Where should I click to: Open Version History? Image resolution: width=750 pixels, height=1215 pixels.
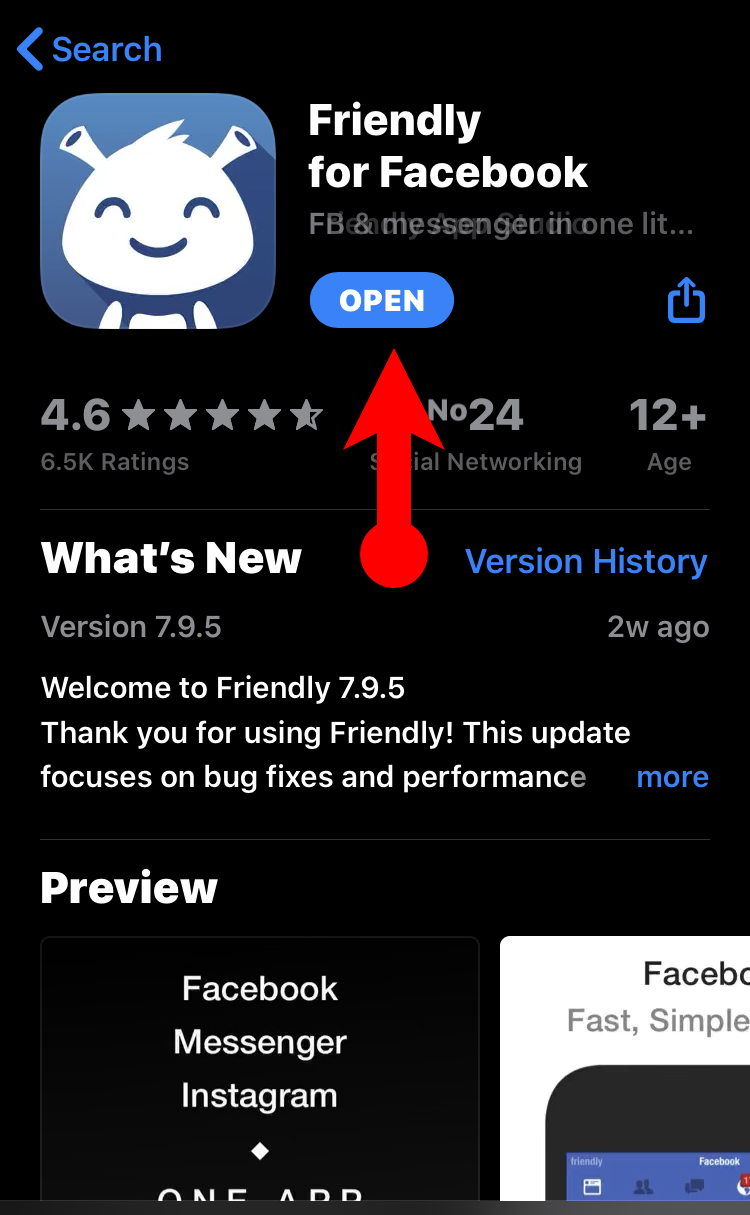[x=586, y=562]
